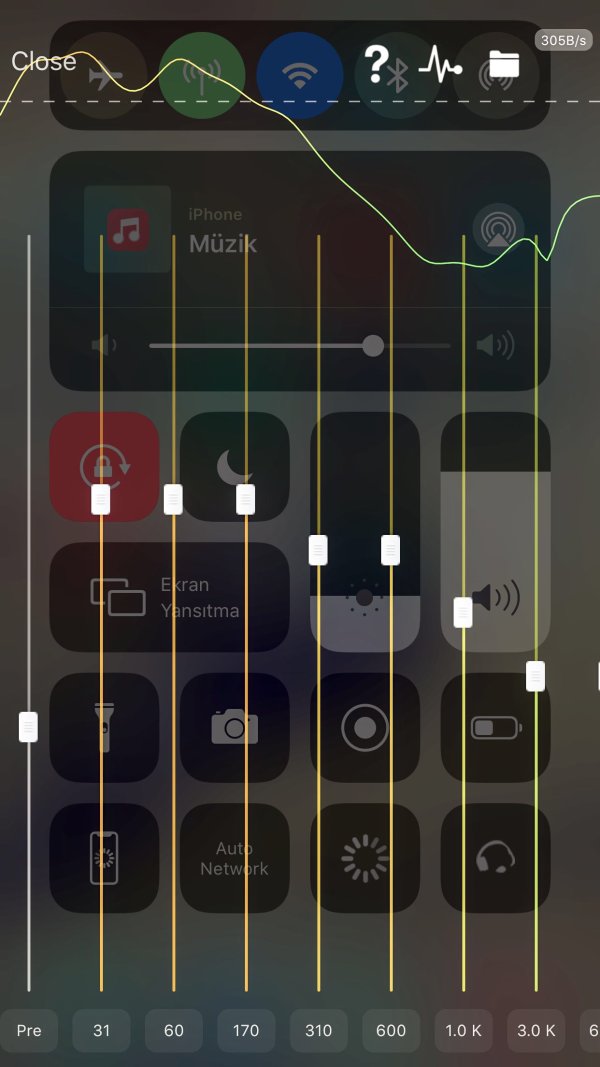Close the equalizer overlay
The image size is (600, 1067).
click(43, 62)
